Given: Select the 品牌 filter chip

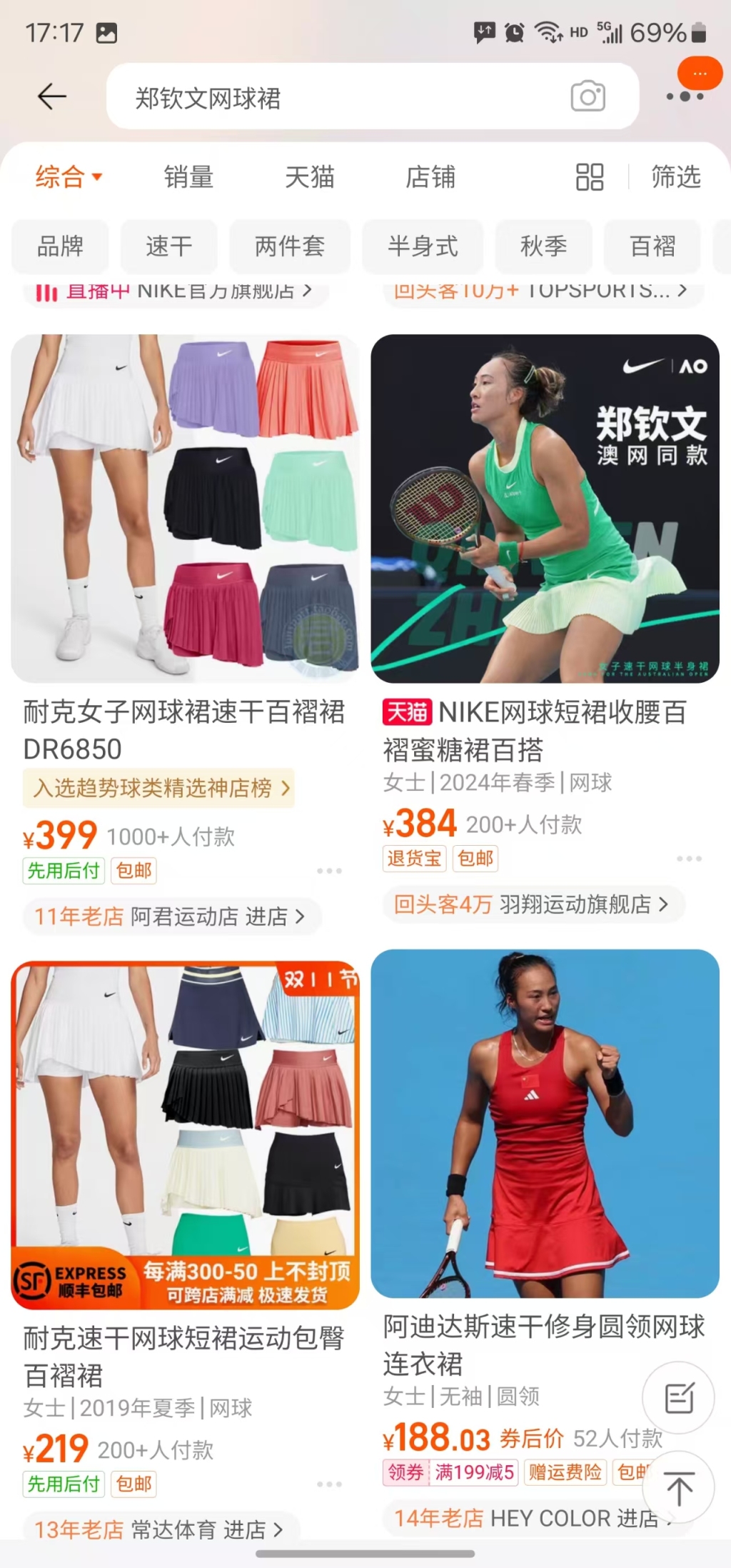Looking at the screenshot, I should (61, 246).
